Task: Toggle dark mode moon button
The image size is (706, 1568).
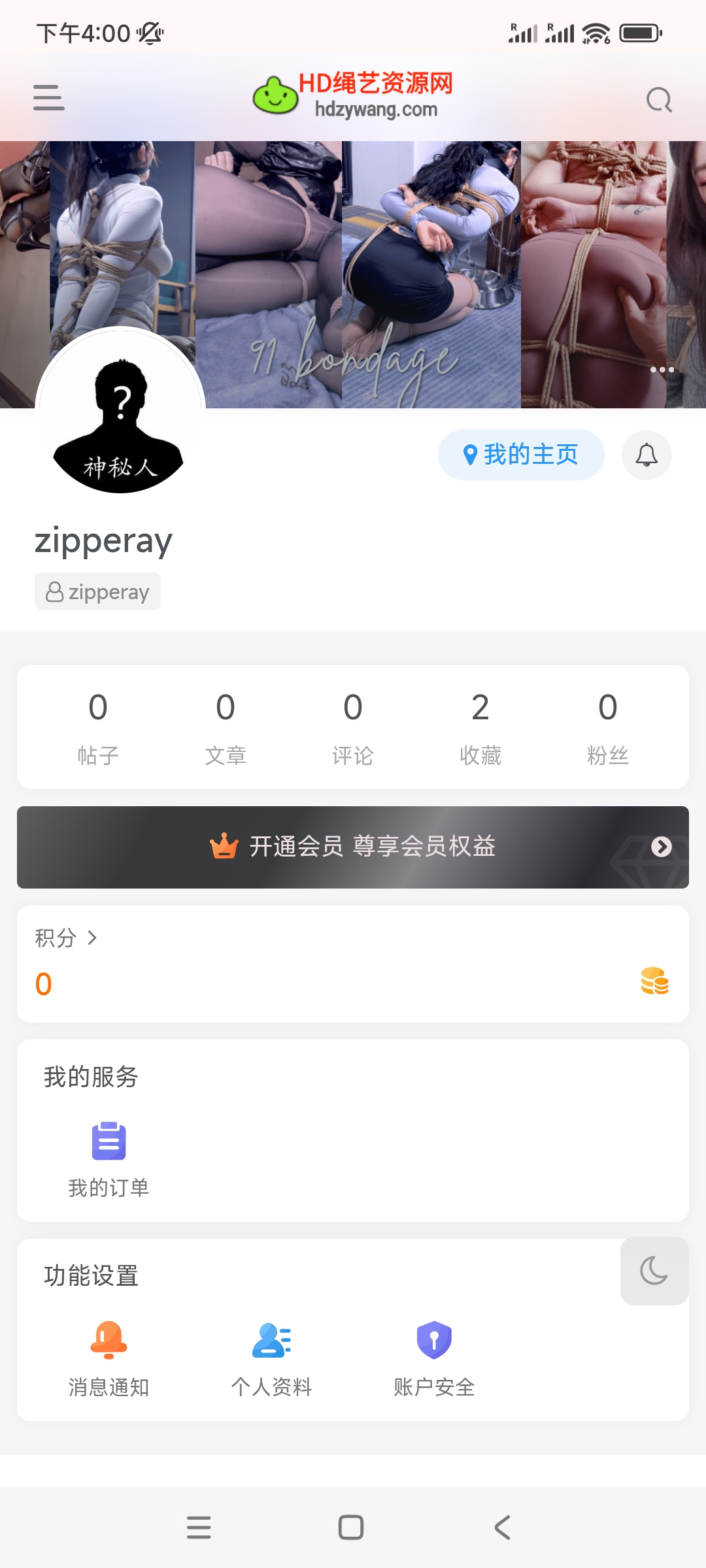Action: [x=654, y=1271]
